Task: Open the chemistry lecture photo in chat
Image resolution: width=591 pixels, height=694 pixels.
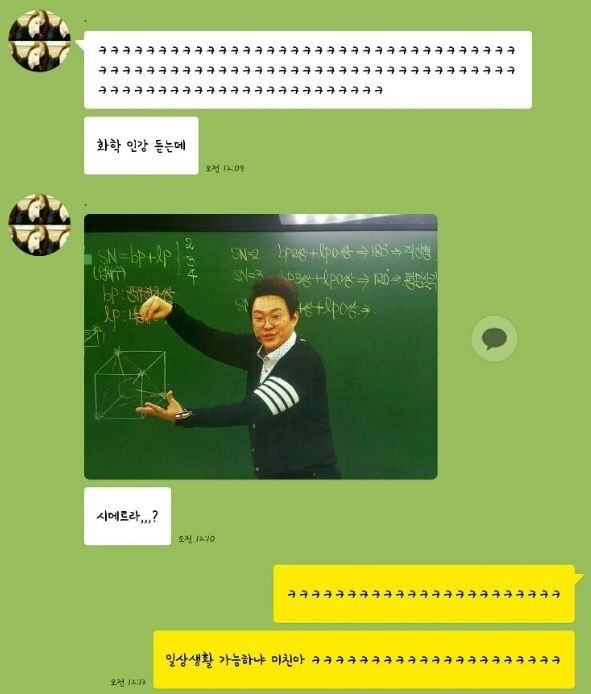Action: 261,347
